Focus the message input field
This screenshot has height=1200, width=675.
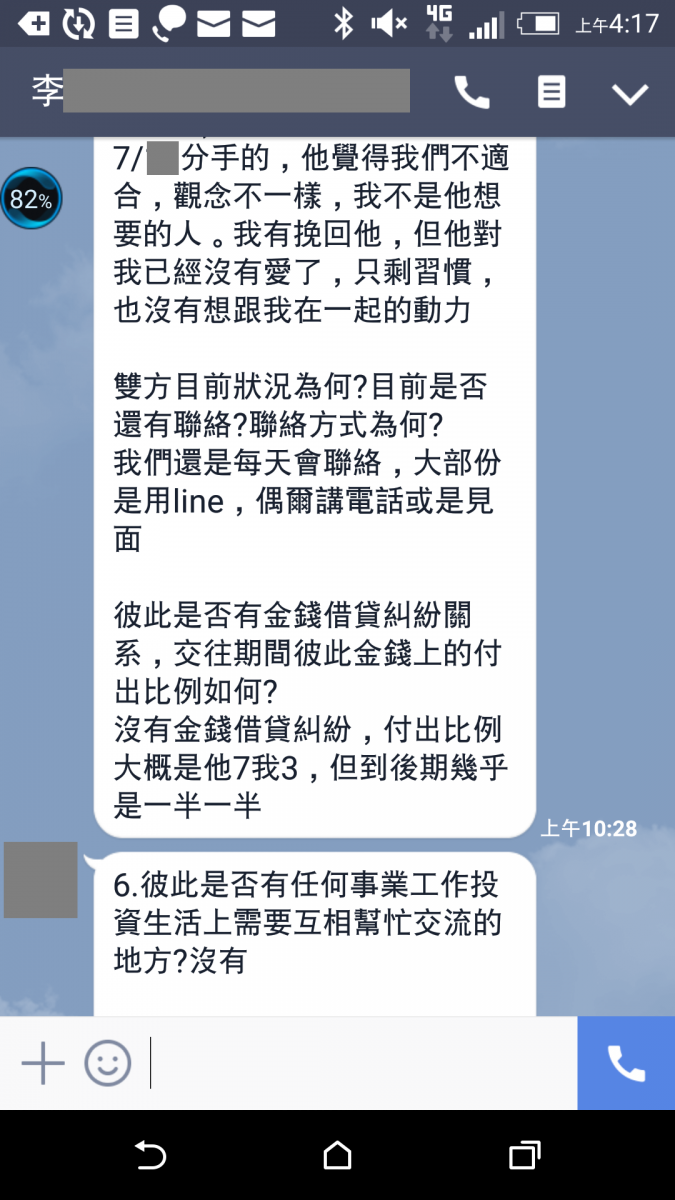click(360, 1063)
